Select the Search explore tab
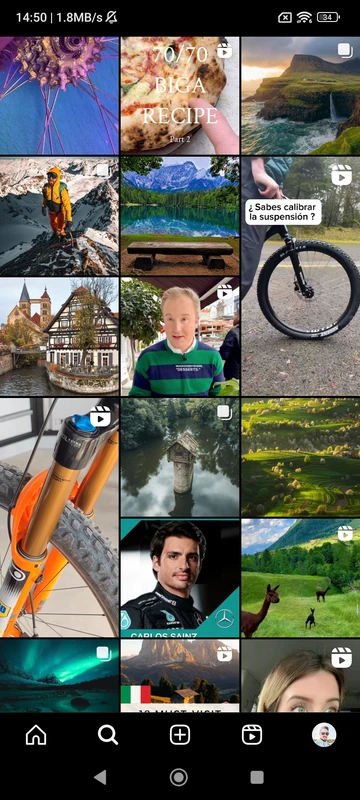The height and width of the screenshot is (800, 360). coord(108,735)
